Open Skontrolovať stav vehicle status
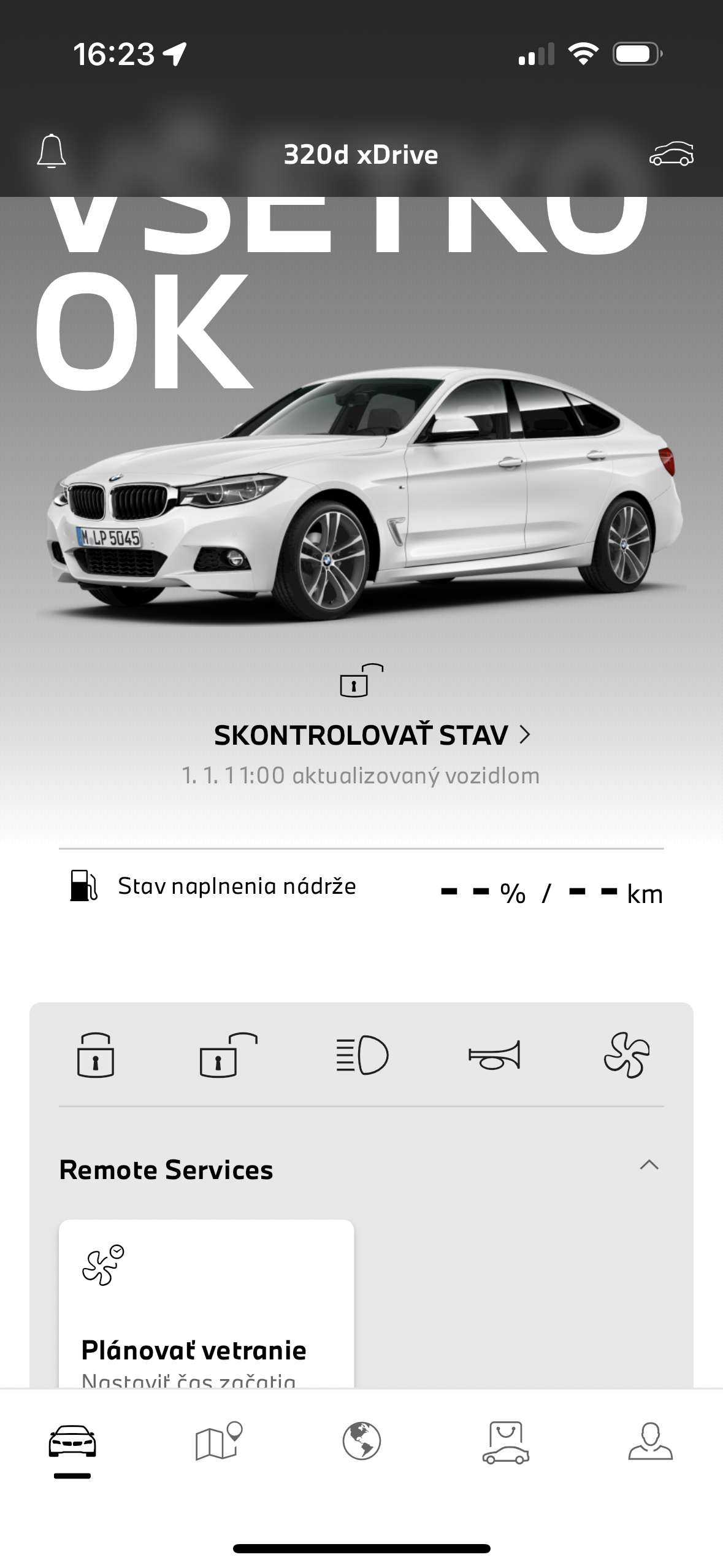 coord(372,734)
